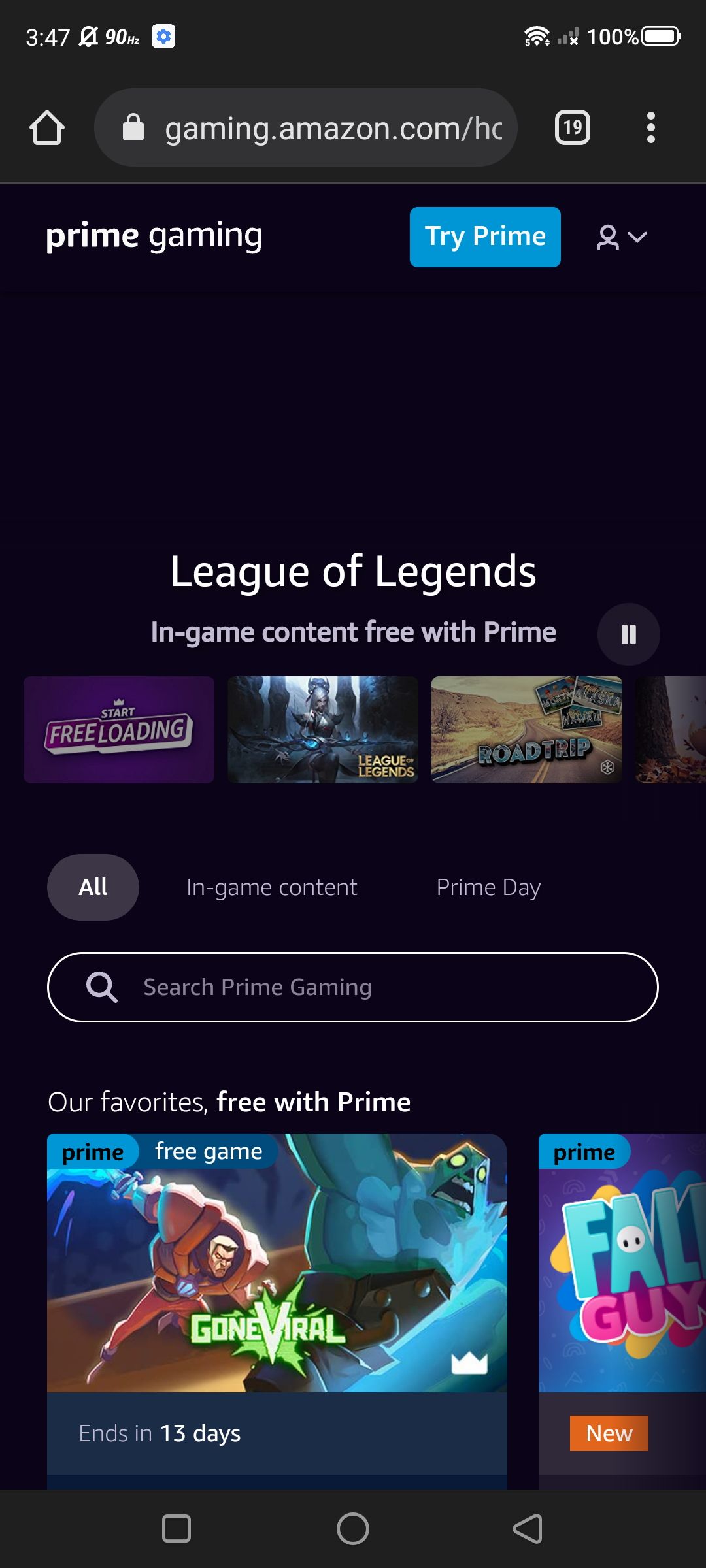706x1568 pixels.
Task: Pause the featured carousel
Action: [x=629, y=634]
